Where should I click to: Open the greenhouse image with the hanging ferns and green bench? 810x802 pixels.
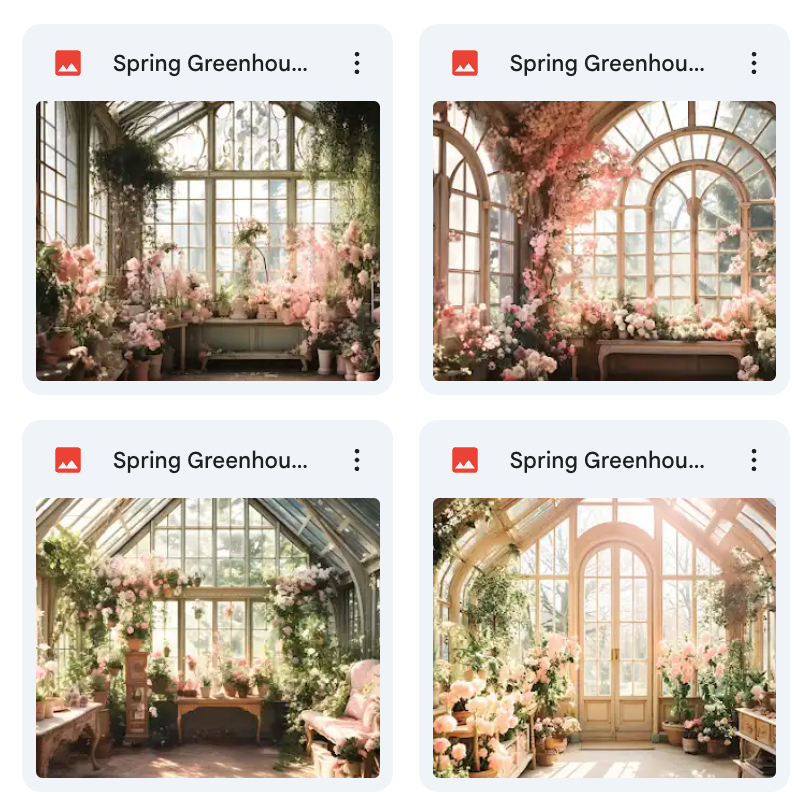point(208,240)
